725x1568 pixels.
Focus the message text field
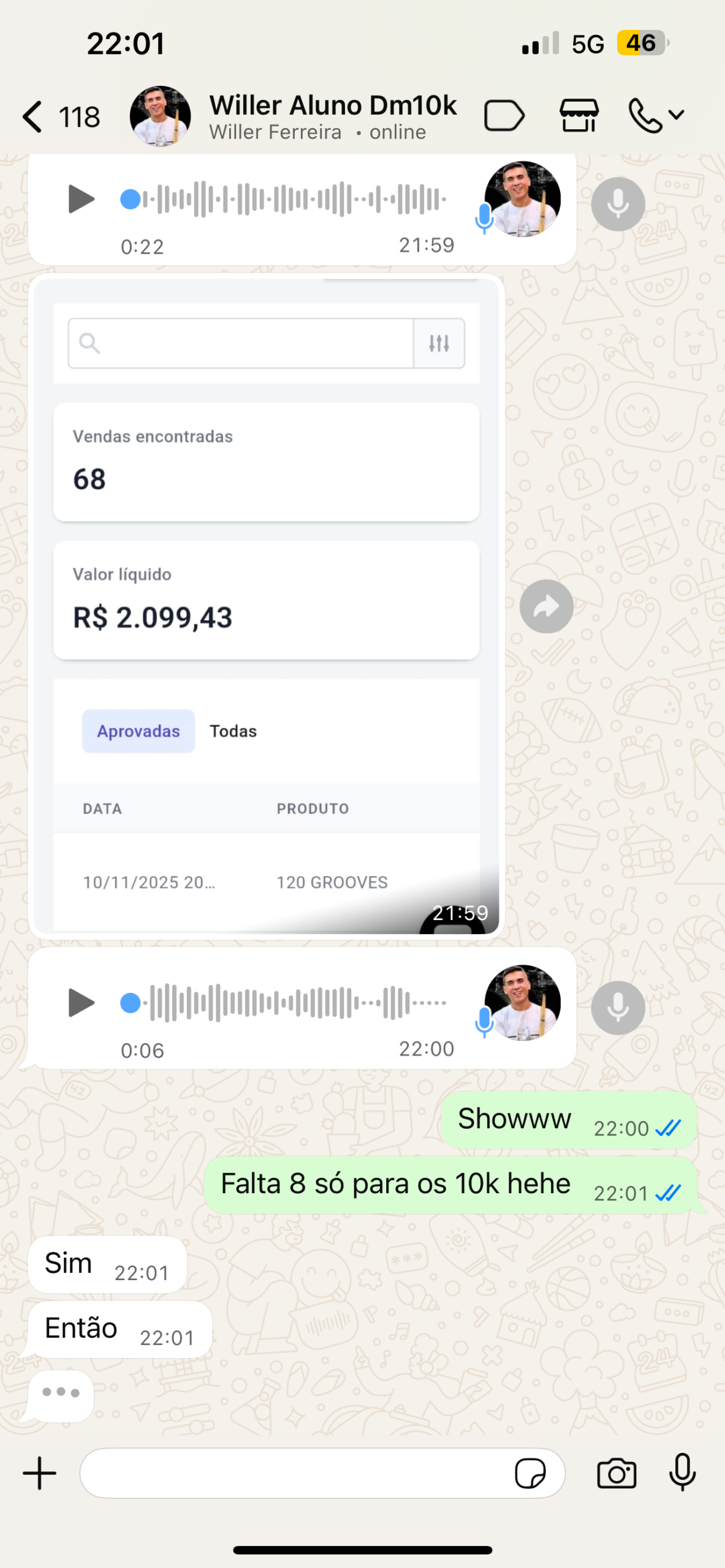pos(294,1473)
